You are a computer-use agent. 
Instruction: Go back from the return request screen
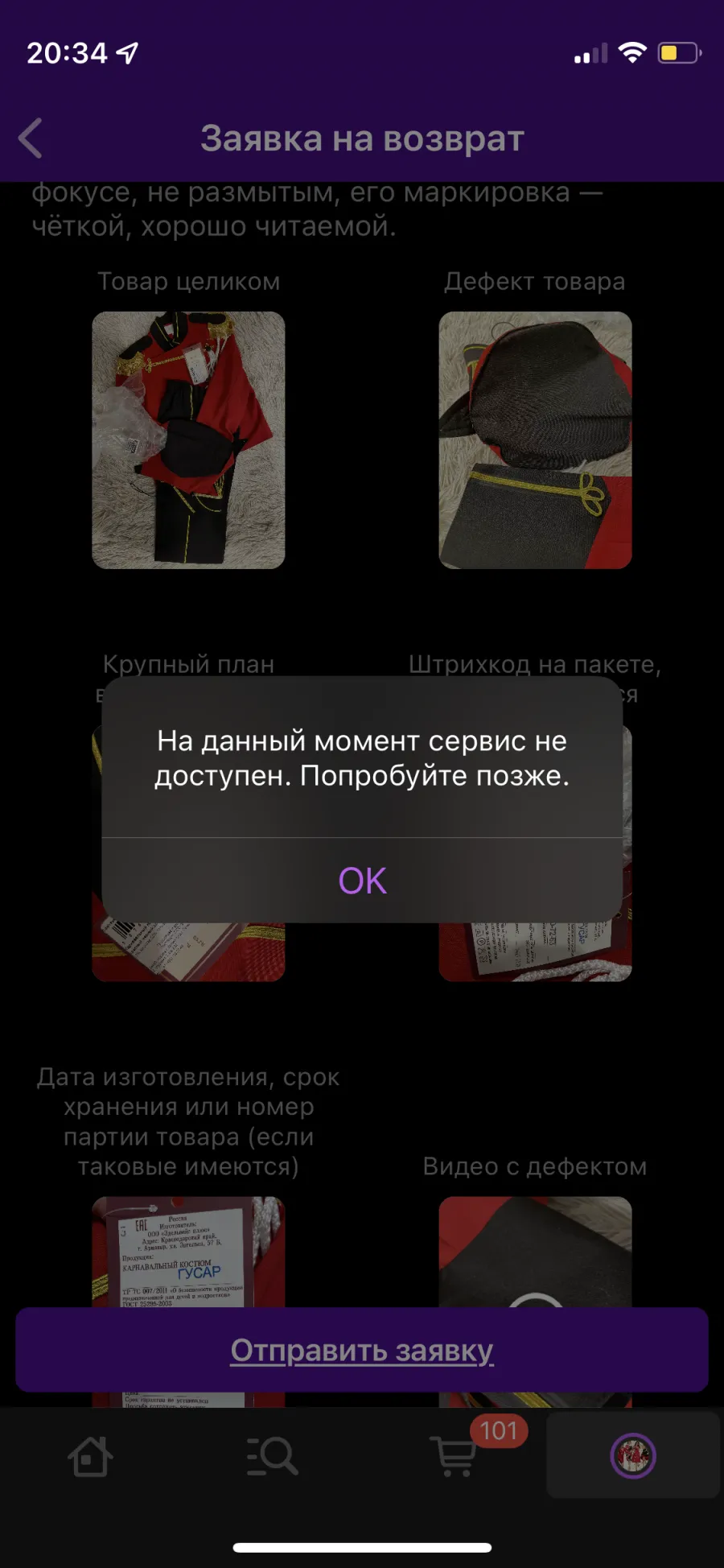pyautogui.click(x=31, y=138)
